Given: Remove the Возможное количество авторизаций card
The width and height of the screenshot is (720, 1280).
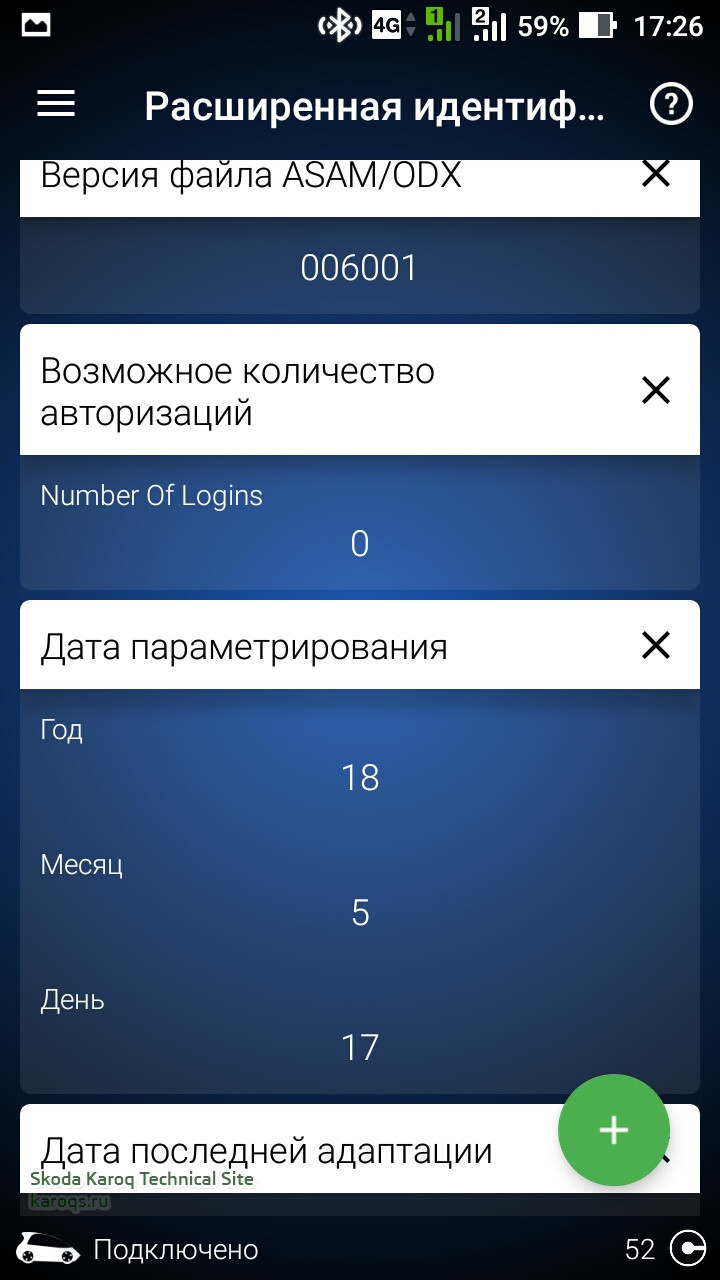Looking at the screenshot, I should point(656,390).
